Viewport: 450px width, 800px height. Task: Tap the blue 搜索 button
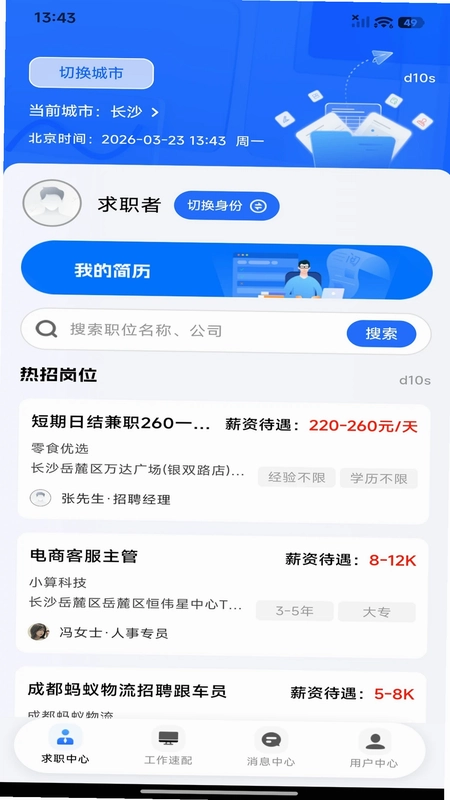point(381,334)
